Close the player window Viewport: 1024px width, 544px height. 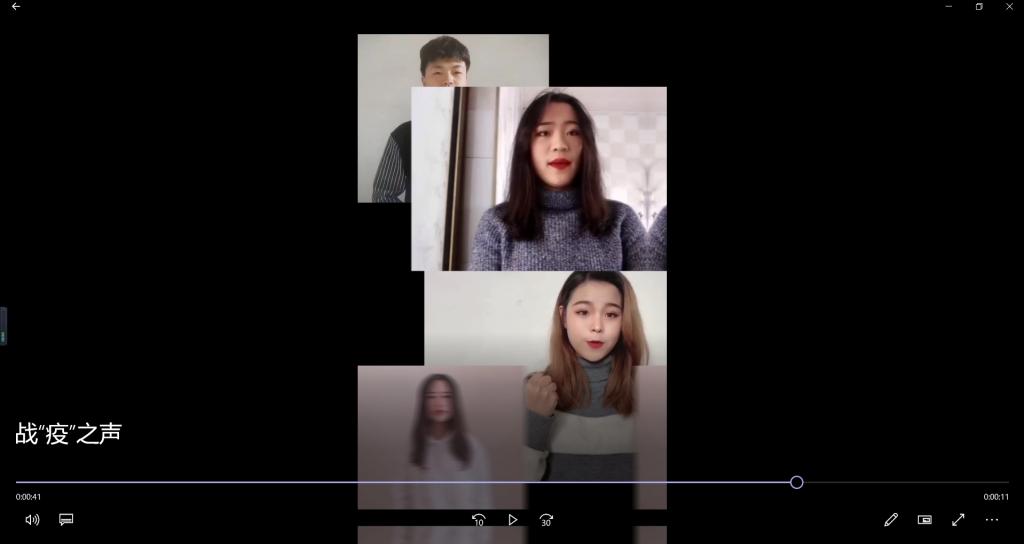[1009, 7]
